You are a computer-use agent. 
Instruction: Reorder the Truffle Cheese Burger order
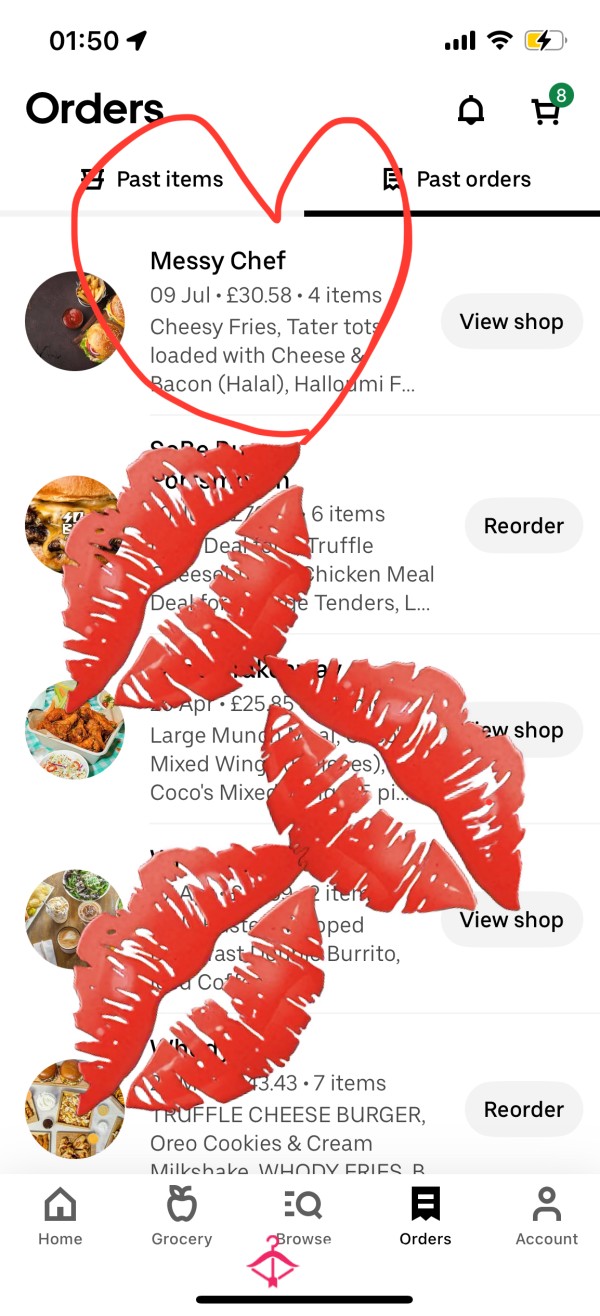coord(524,1109)
